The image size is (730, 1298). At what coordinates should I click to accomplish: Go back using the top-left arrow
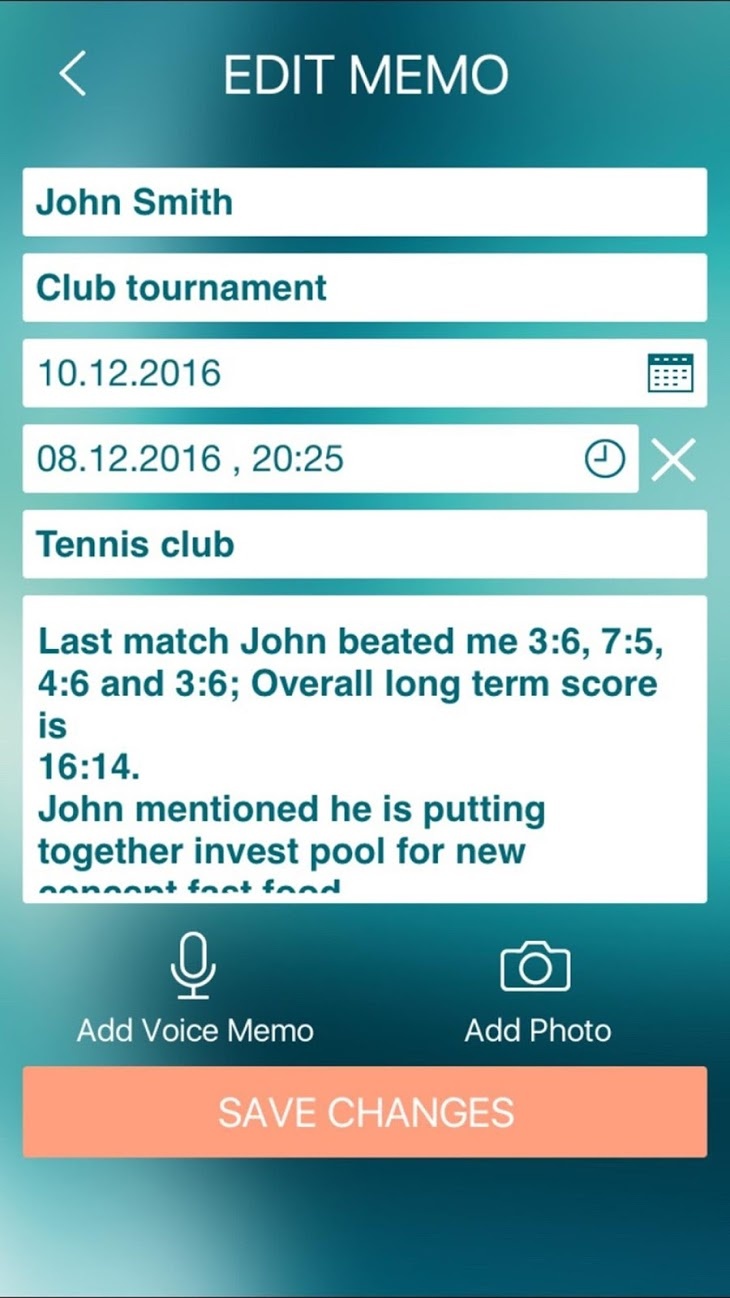(73, 74)
